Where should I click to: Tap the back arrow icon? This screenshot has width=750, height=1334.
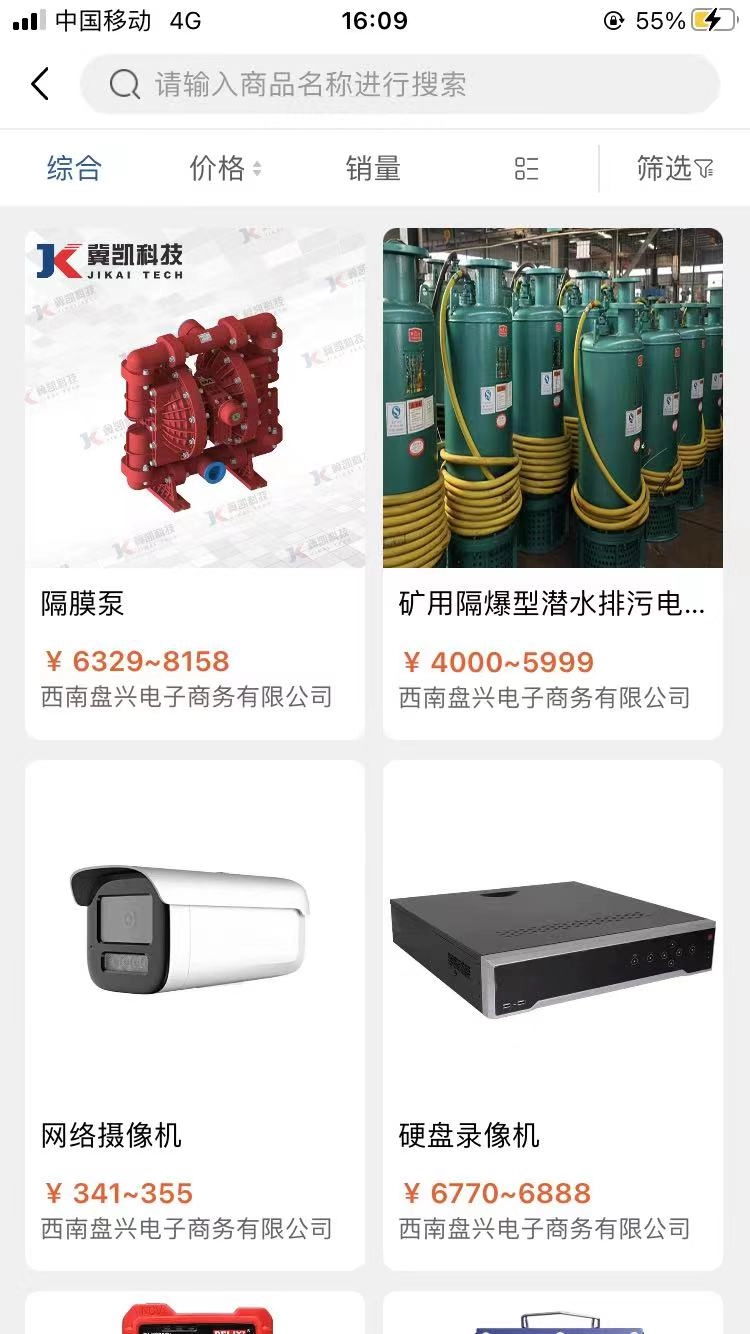pos(39,84)
